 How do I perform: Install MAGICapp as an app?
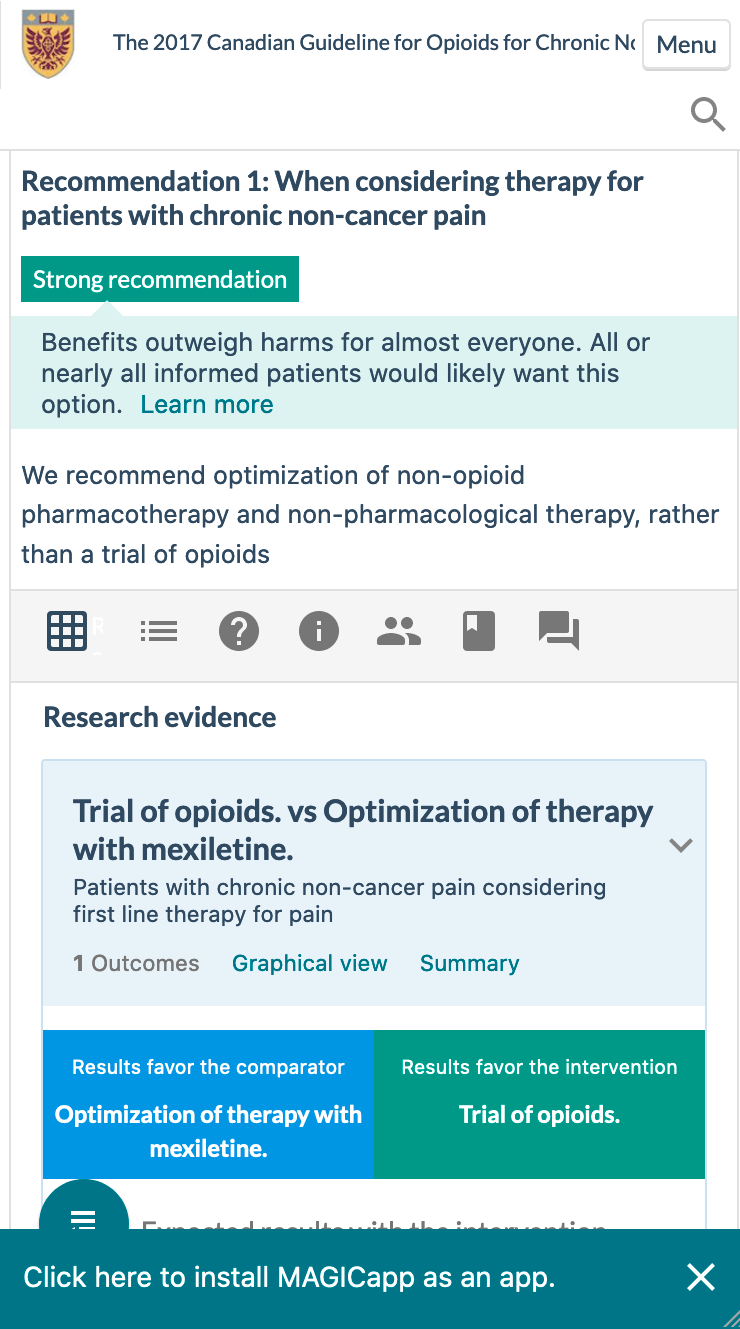pyautogui.click(x=289, y=1277)
